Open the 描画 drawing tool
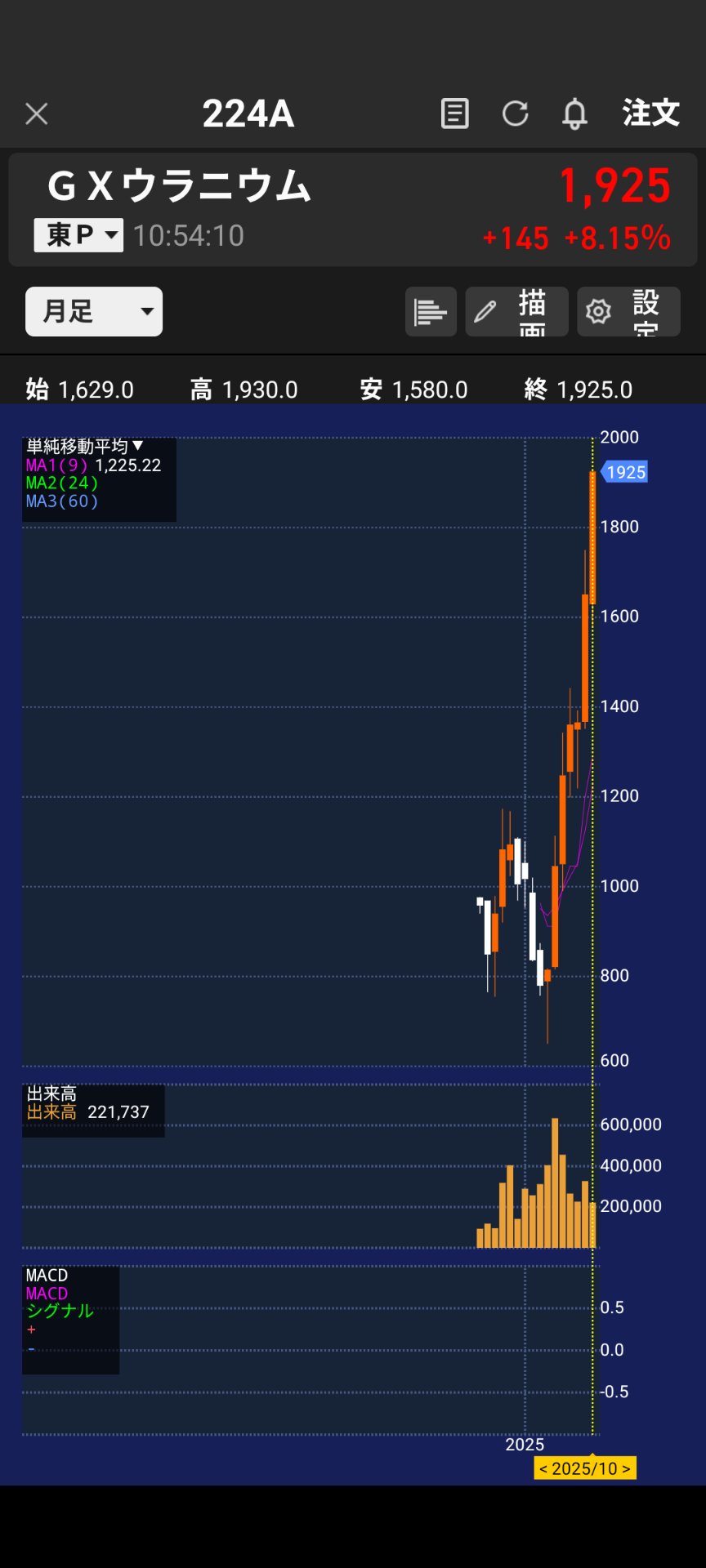 pos(516,311)
